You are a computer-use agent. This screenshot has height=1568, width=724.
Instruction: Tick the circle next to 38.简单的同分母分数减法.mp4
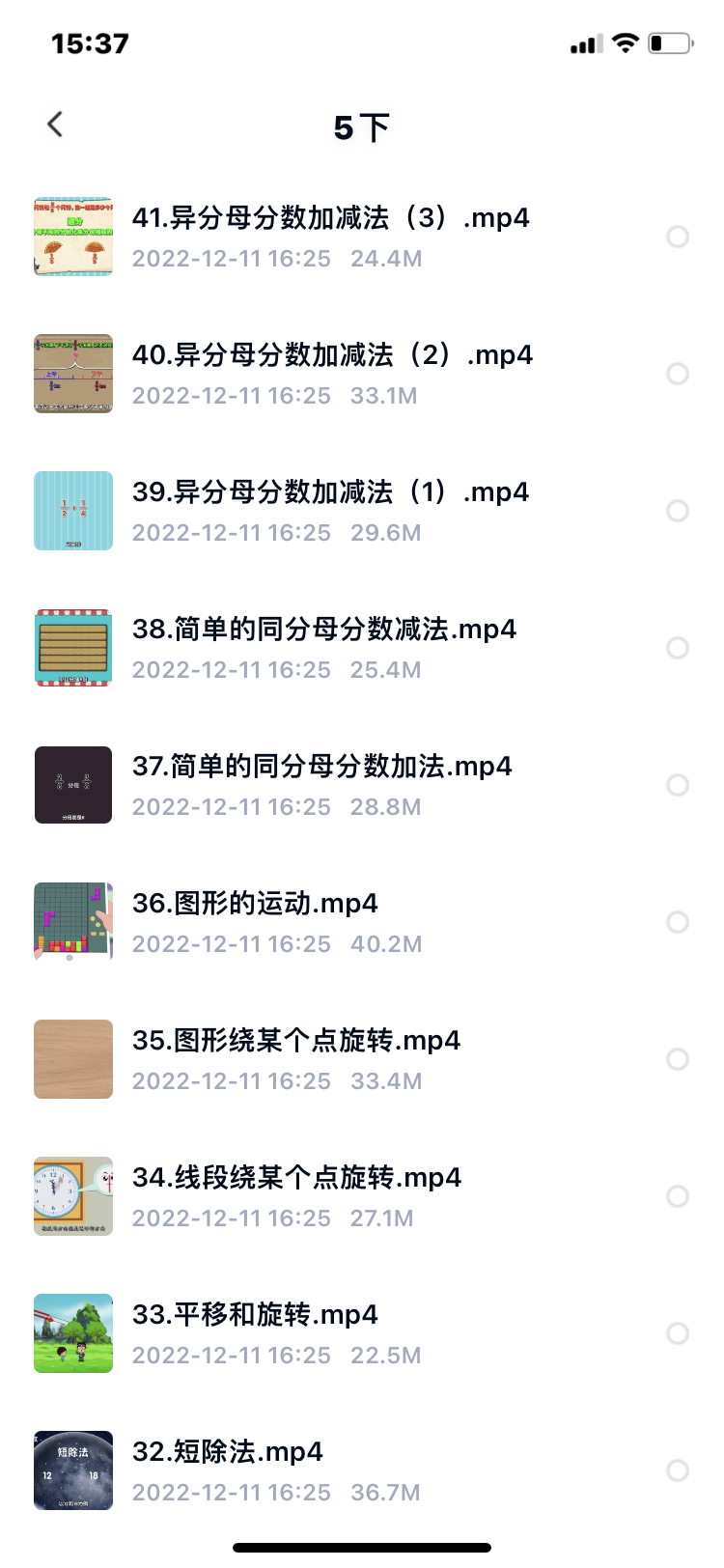click(x=678, y=648)
